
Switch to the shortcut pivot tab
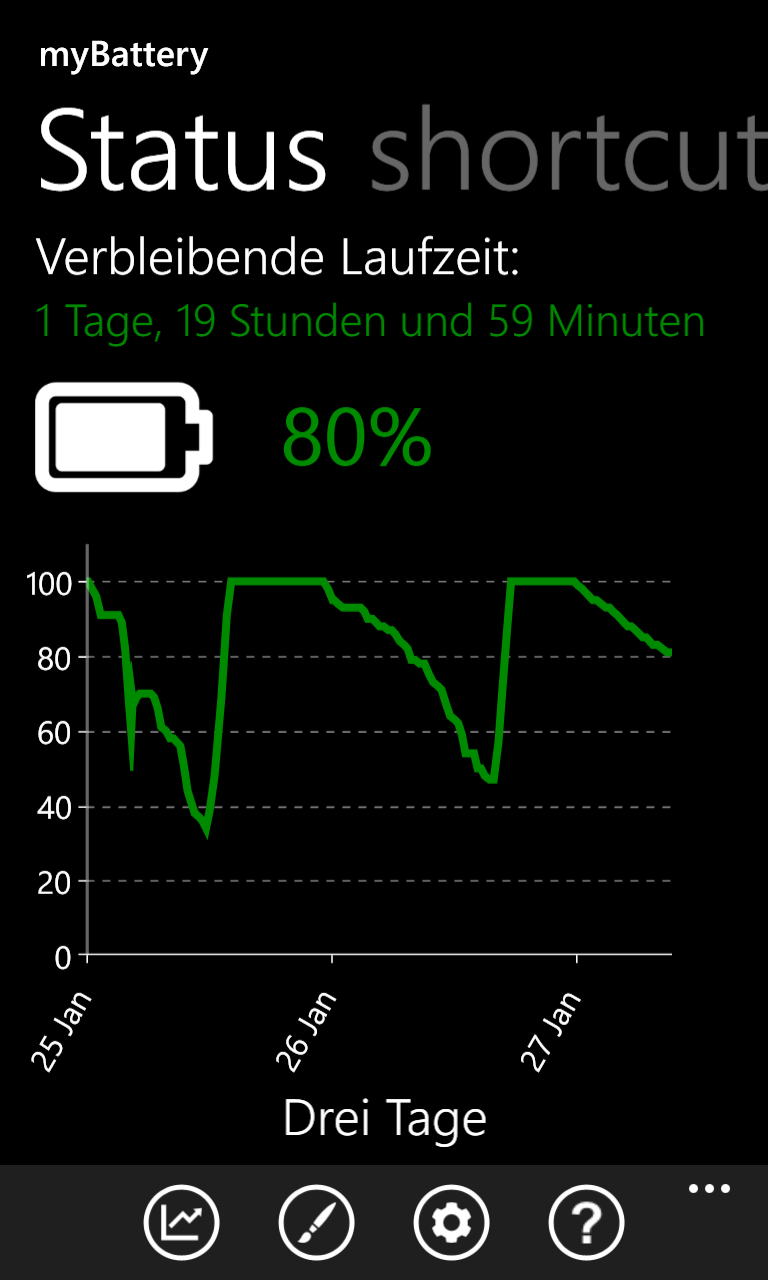click(568, 150)
